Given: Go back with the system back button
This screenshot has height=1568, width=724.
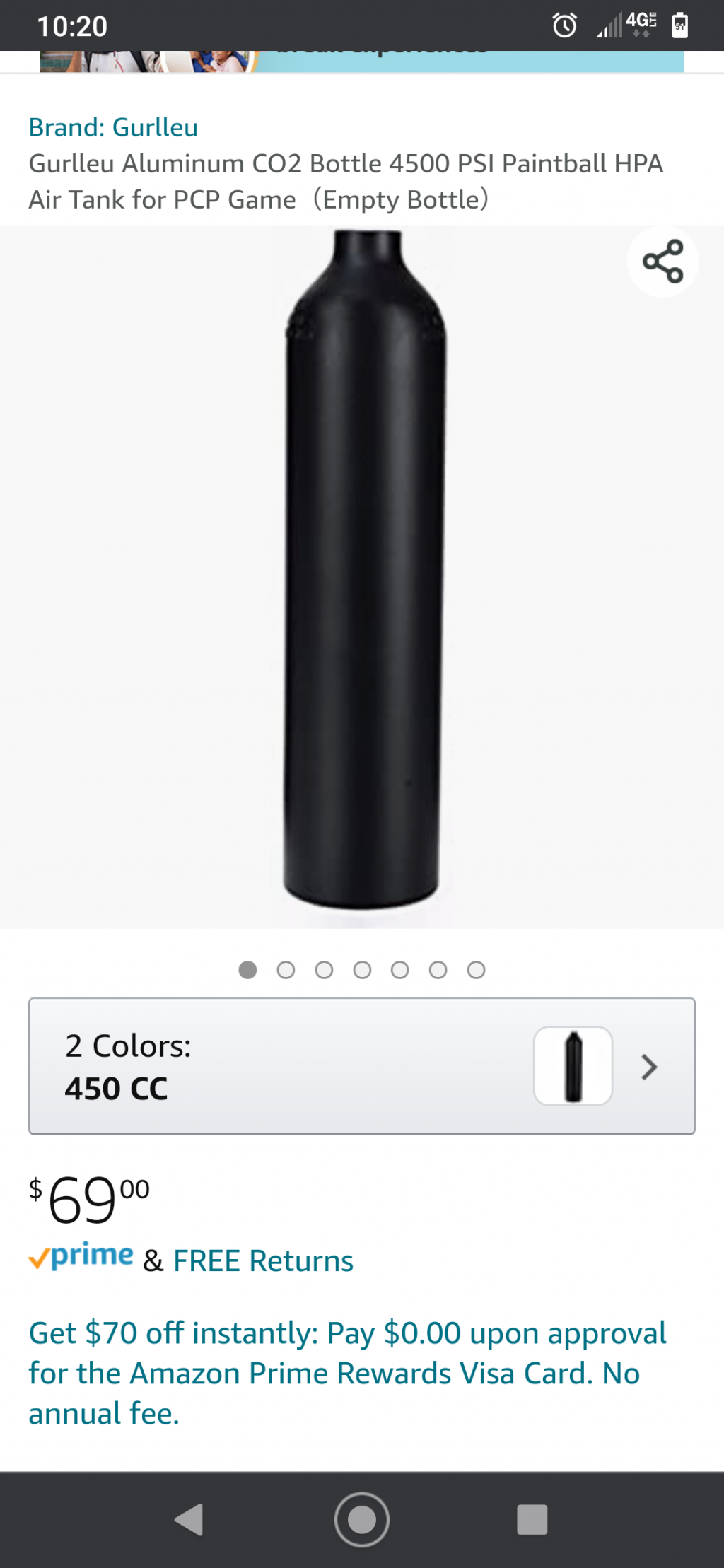Looking at the screenshot, I should point(189,1519).
